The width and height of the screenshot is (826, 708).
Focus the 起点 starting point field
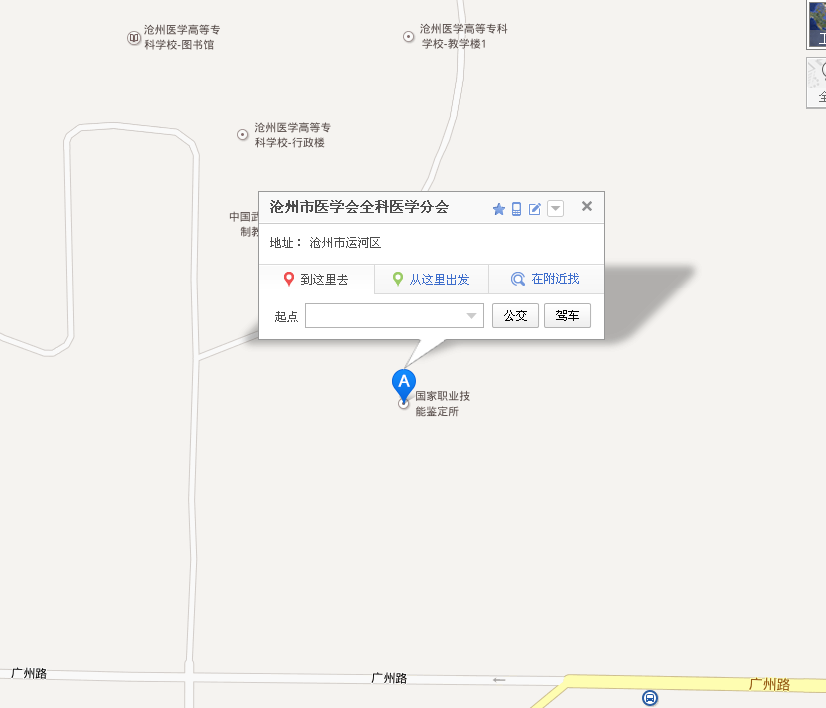coord(385,316)
